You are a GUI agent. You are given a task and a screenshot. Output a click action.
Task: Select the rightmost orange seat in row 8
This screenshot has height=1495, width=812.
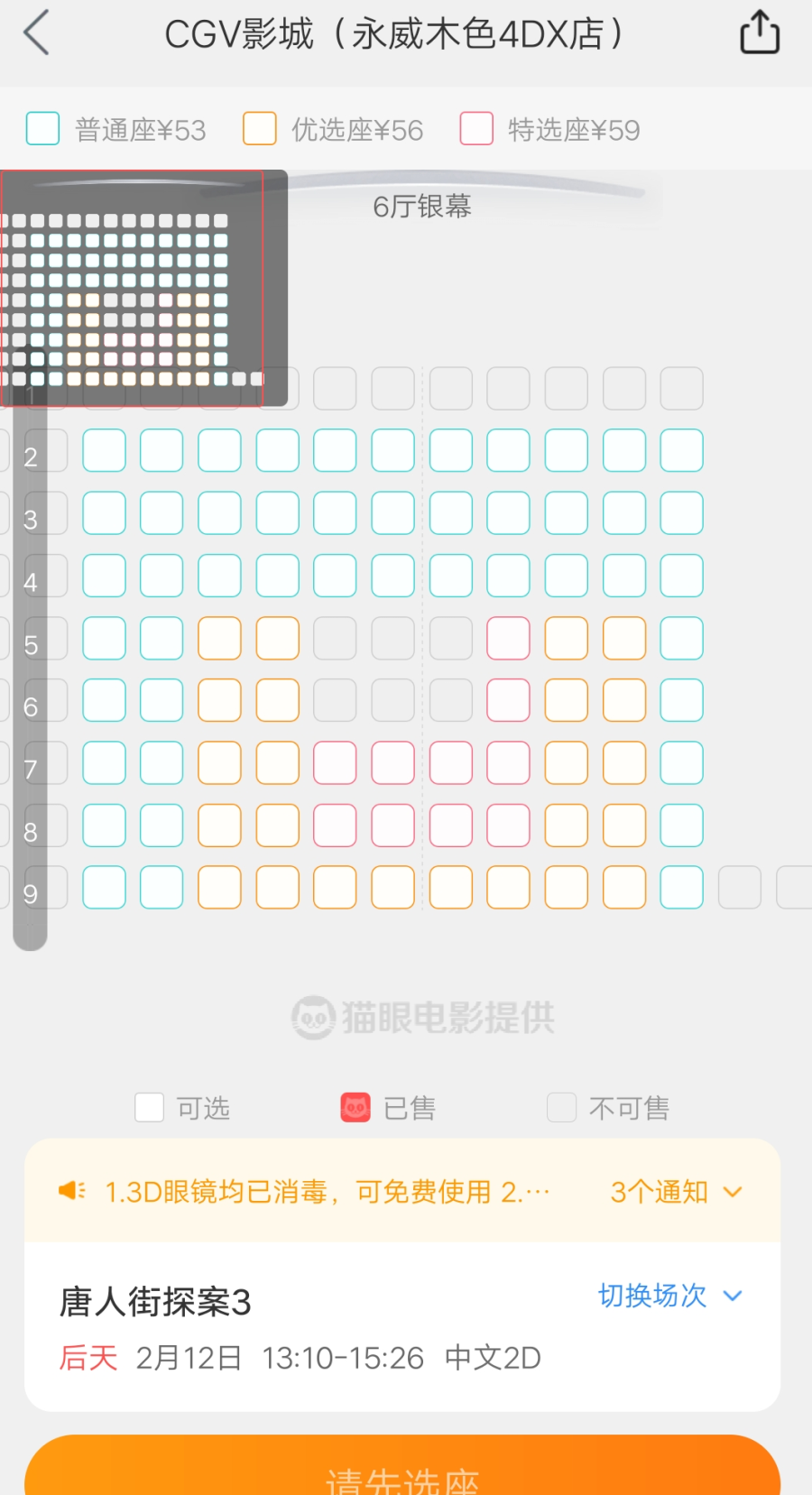623,826
